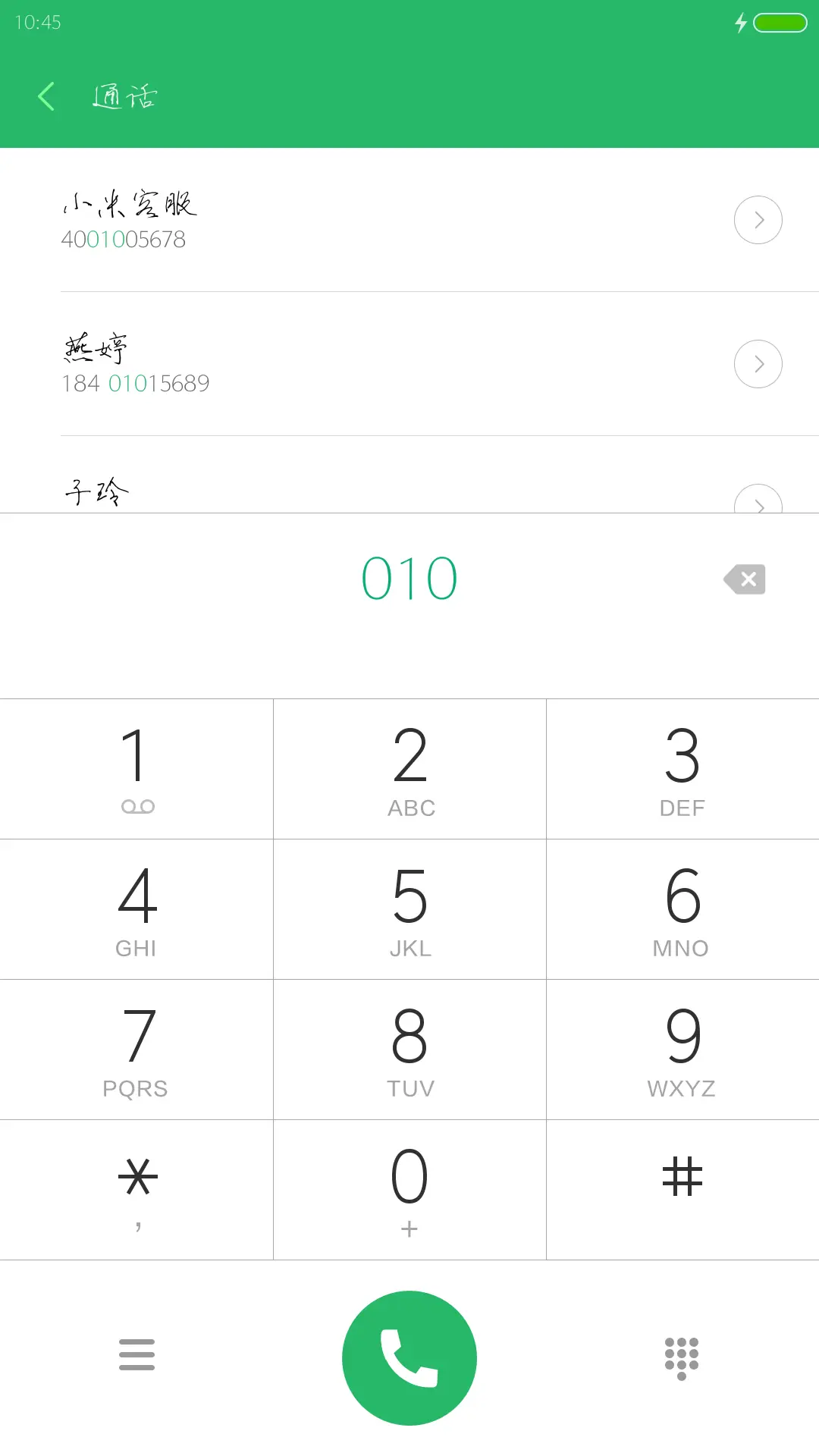Image resolution: width=819 pixels, height=1456 pixels.
Task: Tap the star key on the dial pad
Action: (x=136, y=1181)
